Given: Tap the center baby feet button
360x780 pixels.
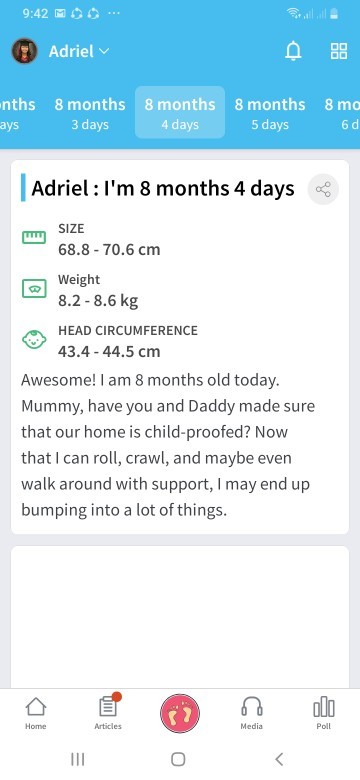Looking at the screenshot, I should (180, 713).
